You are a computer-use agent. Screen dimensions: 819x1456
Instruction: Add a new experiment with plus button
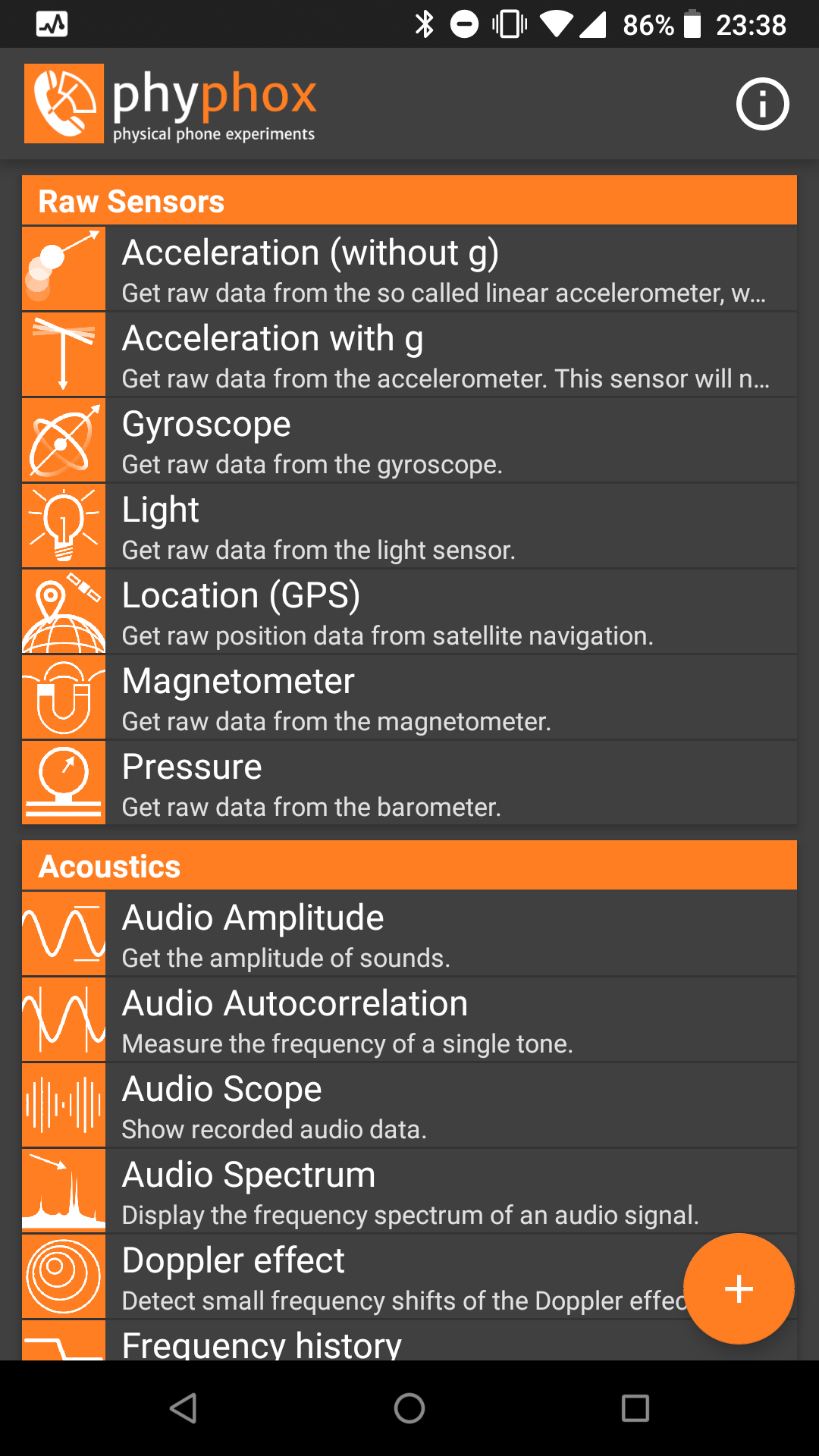[x=739, y=1288]
